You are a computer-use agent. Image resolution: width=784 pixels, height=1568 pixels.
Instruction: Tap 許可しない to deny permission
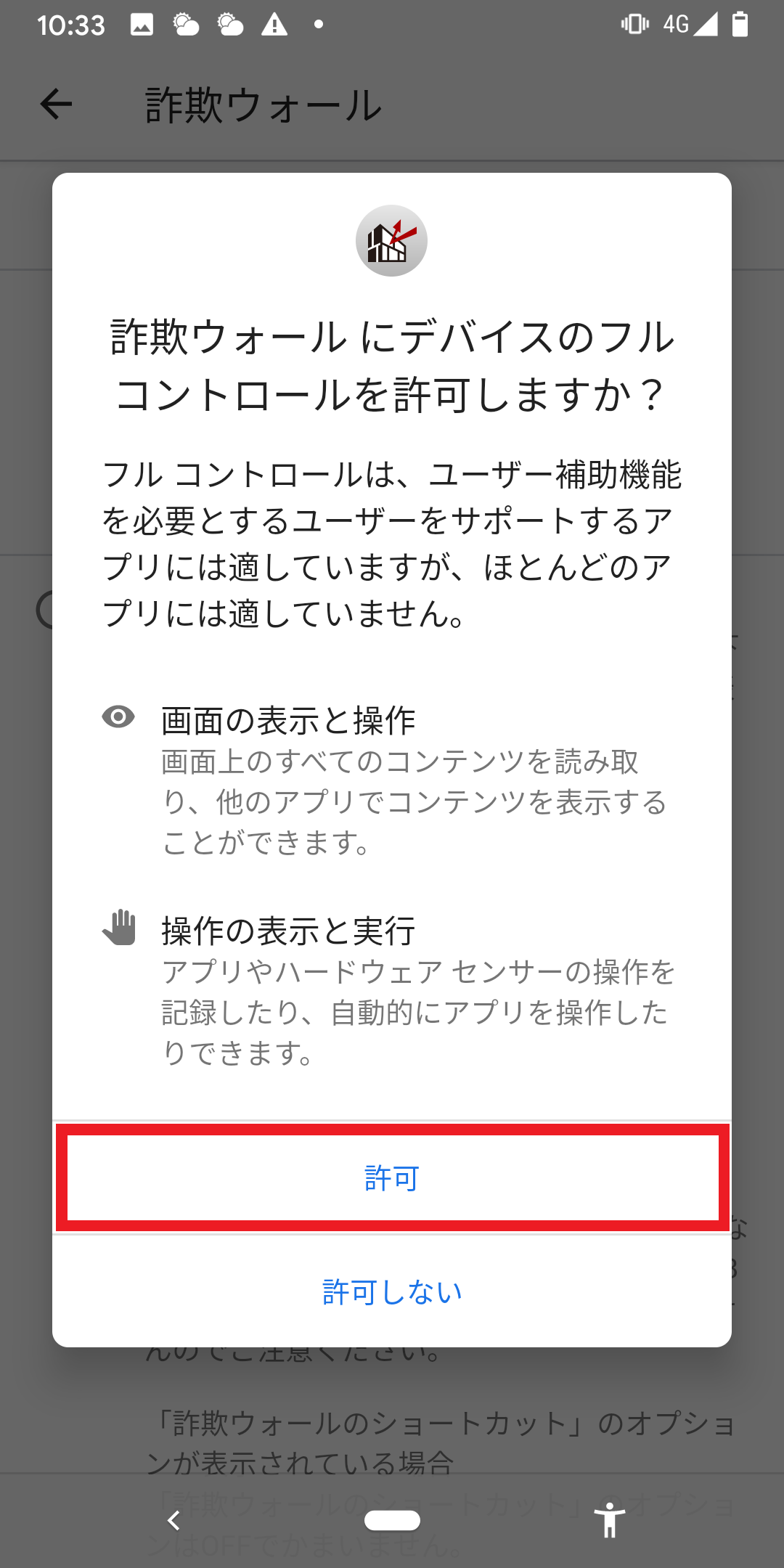click(392, 1292)
